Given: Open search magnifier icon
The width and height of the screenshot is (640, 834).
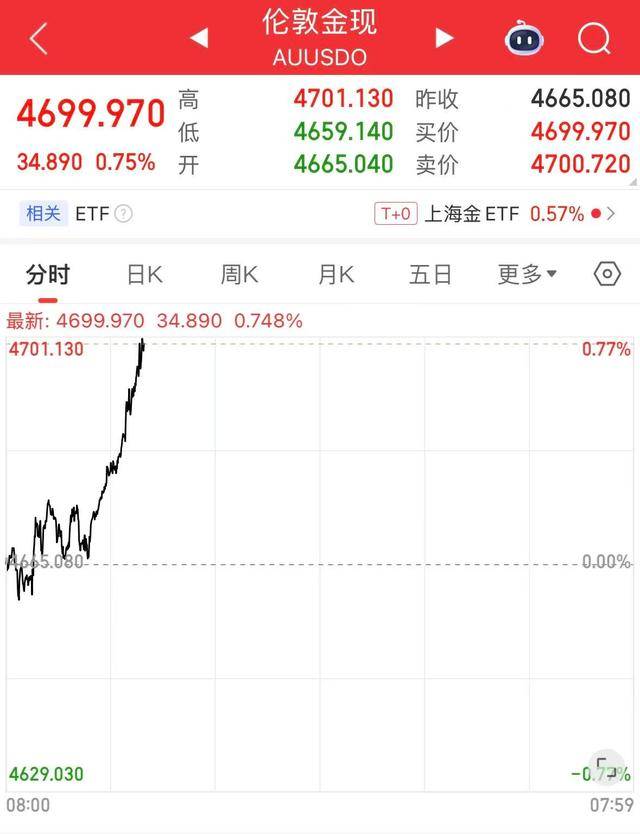Looking at the screenshot, I should [594, 39].
